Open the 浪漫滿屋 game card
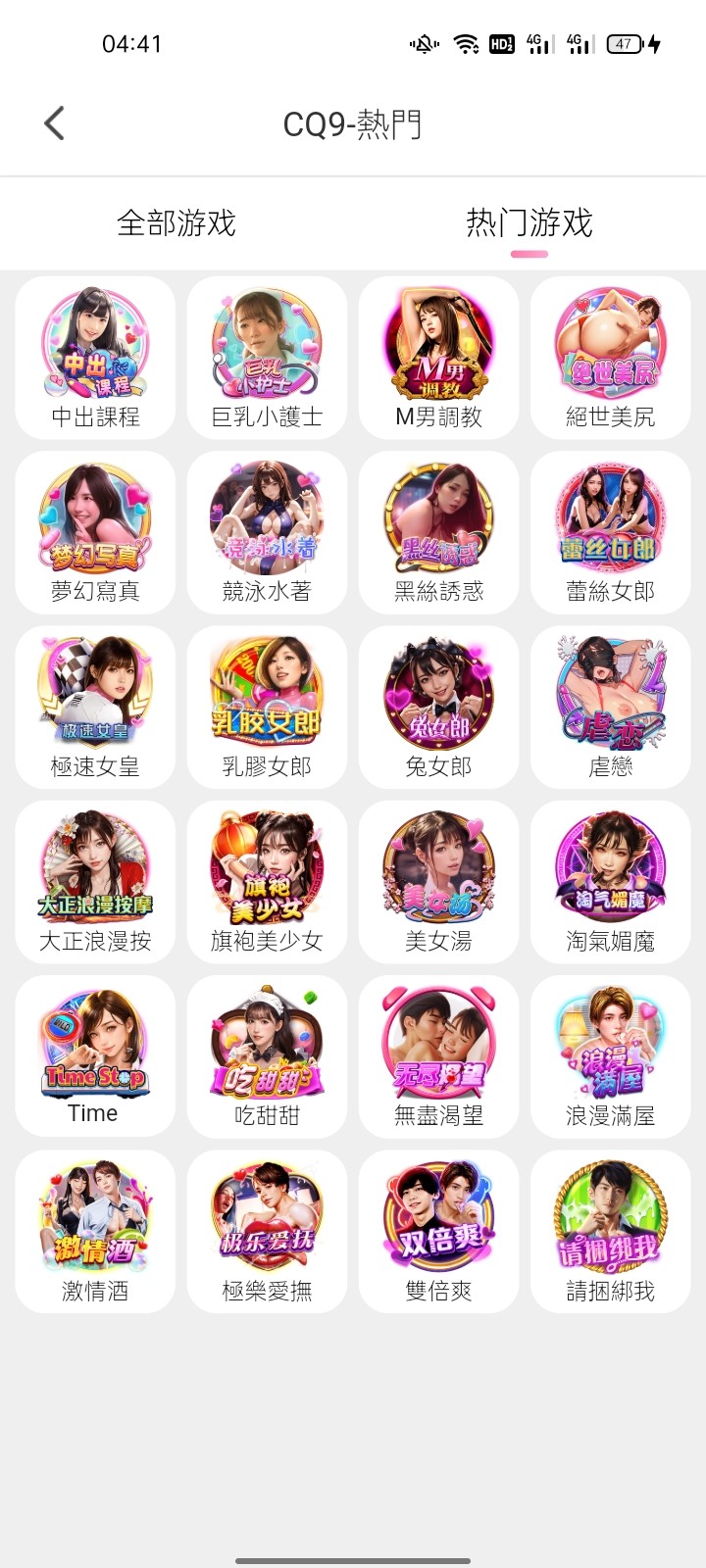 tap(610, 1054)
